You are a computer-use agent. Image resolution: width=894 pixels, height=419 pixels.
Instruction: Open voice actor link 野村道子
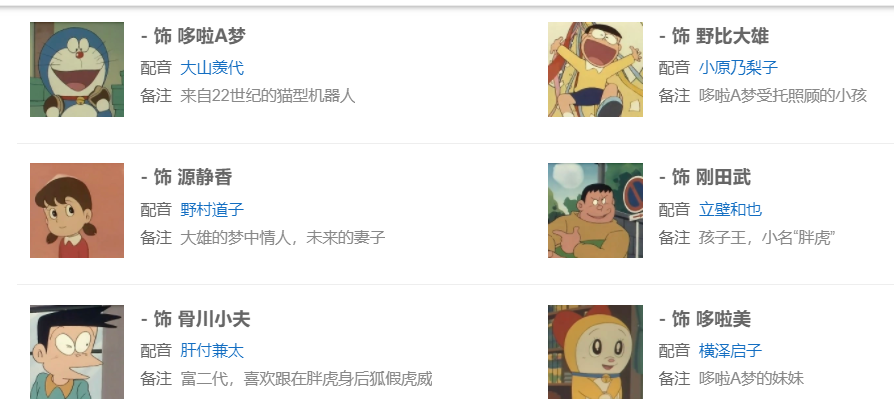(211, 209)
